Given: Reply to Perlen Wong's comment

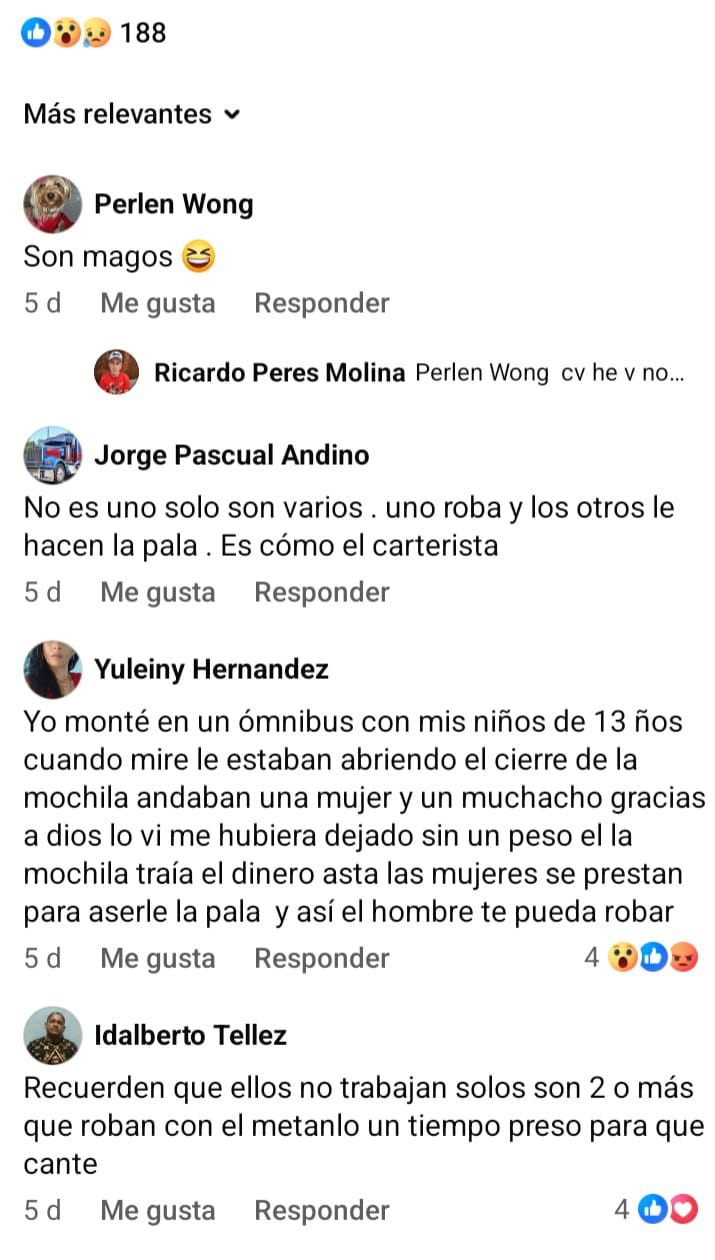Looking at the screenshot, I should point(321,303).
